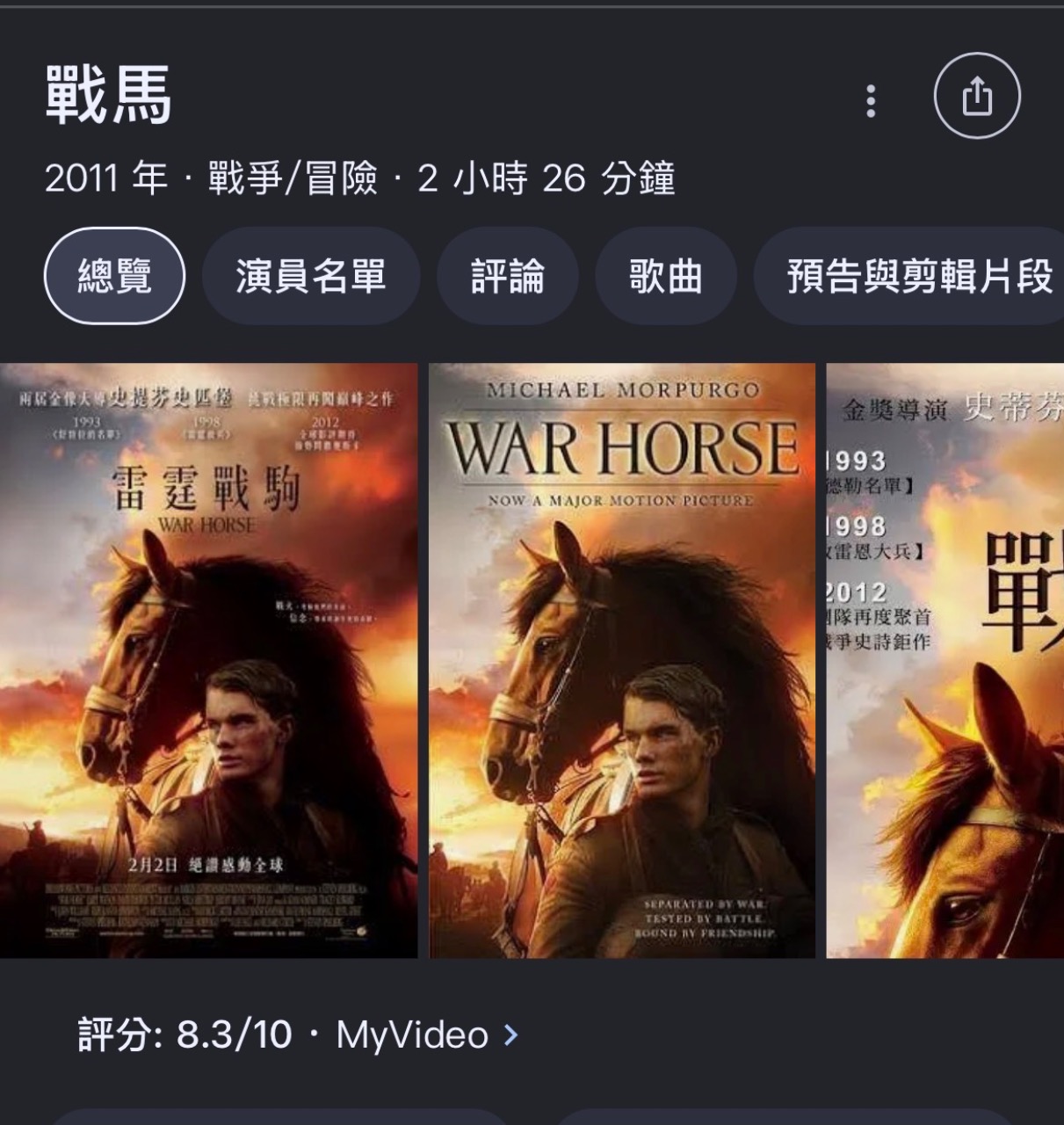Share this movie panel
Image resolution: width=1064 pixels, height=1125 pixels.
[x=976, y=96]
